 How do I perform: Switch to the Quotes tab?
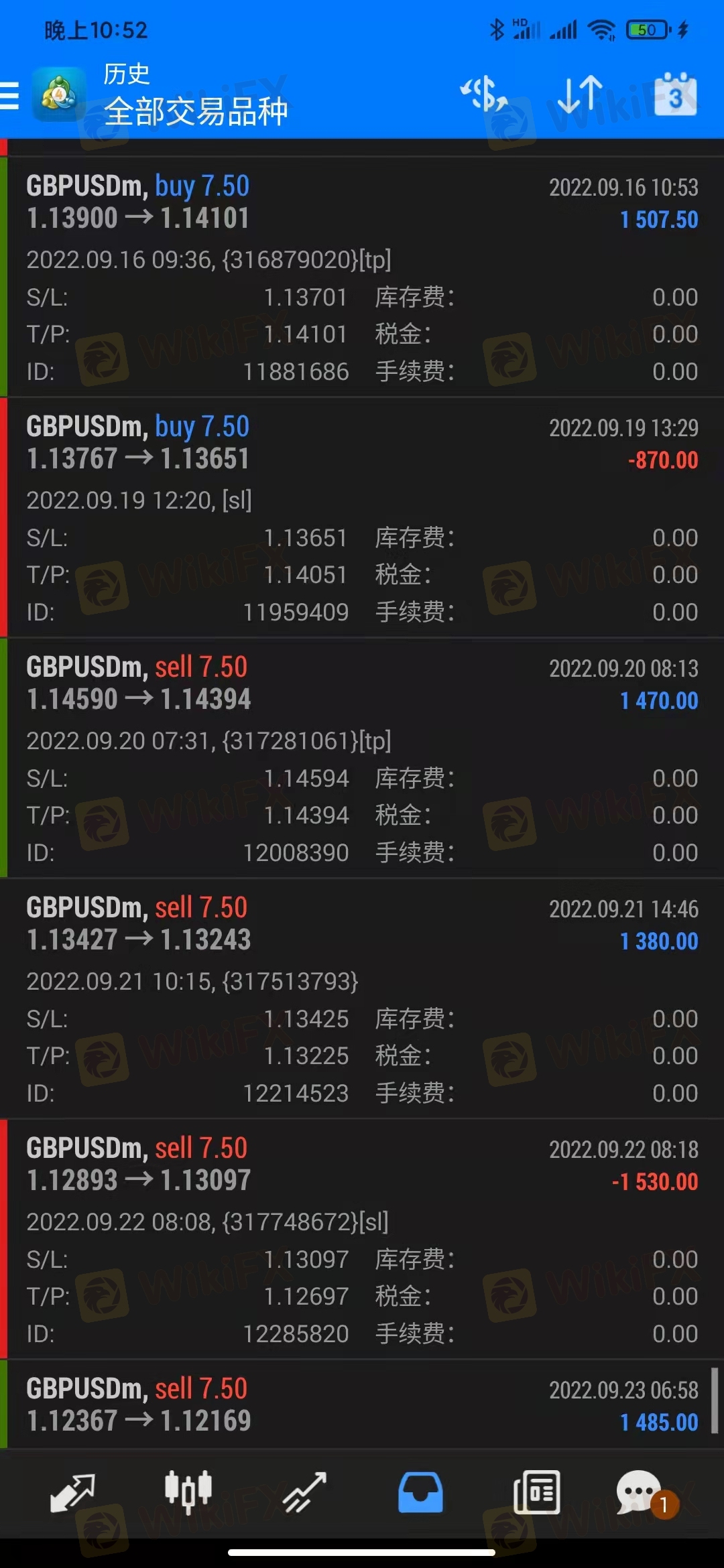coord(72,1493)
